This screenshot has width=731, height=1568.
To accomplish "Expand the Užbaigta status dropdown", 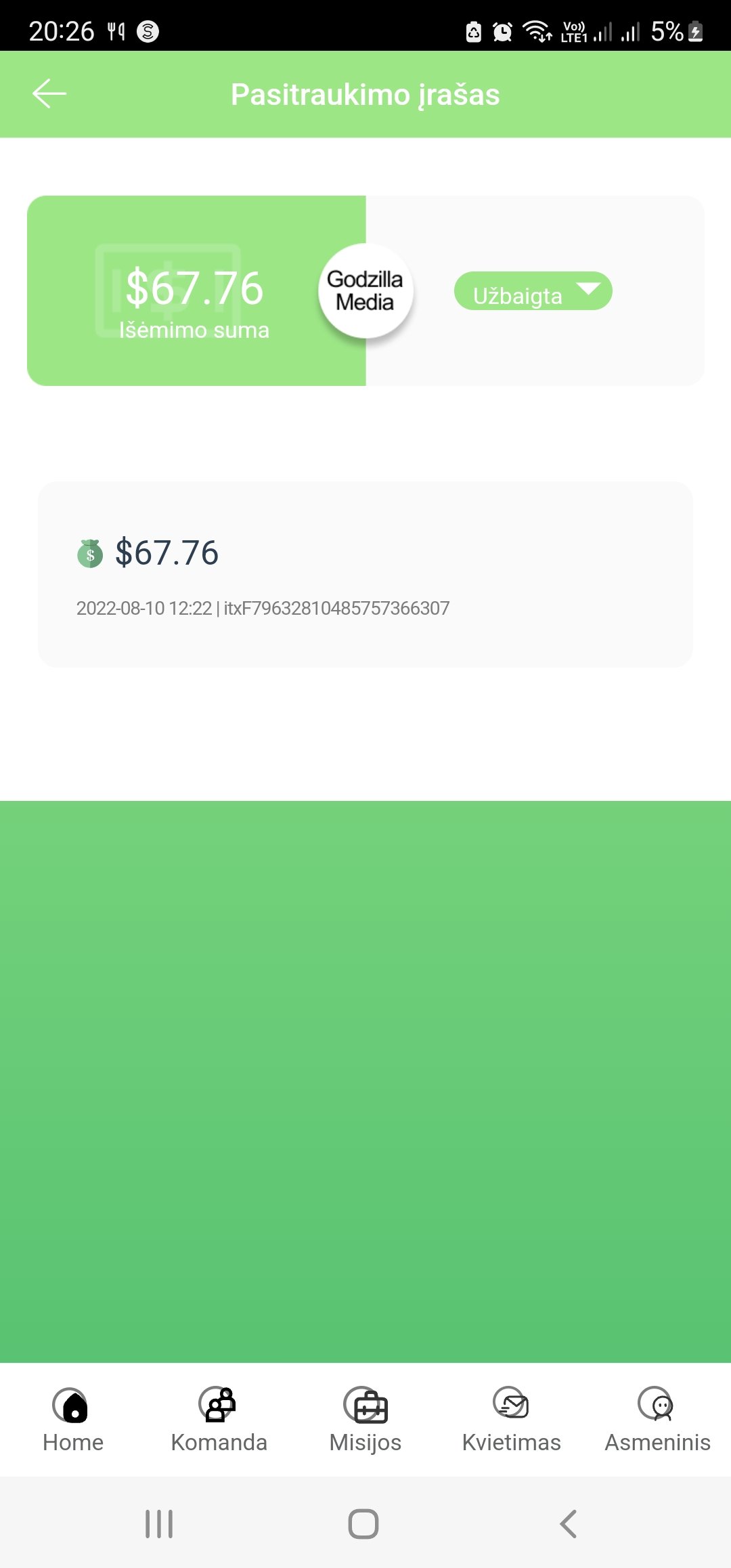I will click(533, 292).
